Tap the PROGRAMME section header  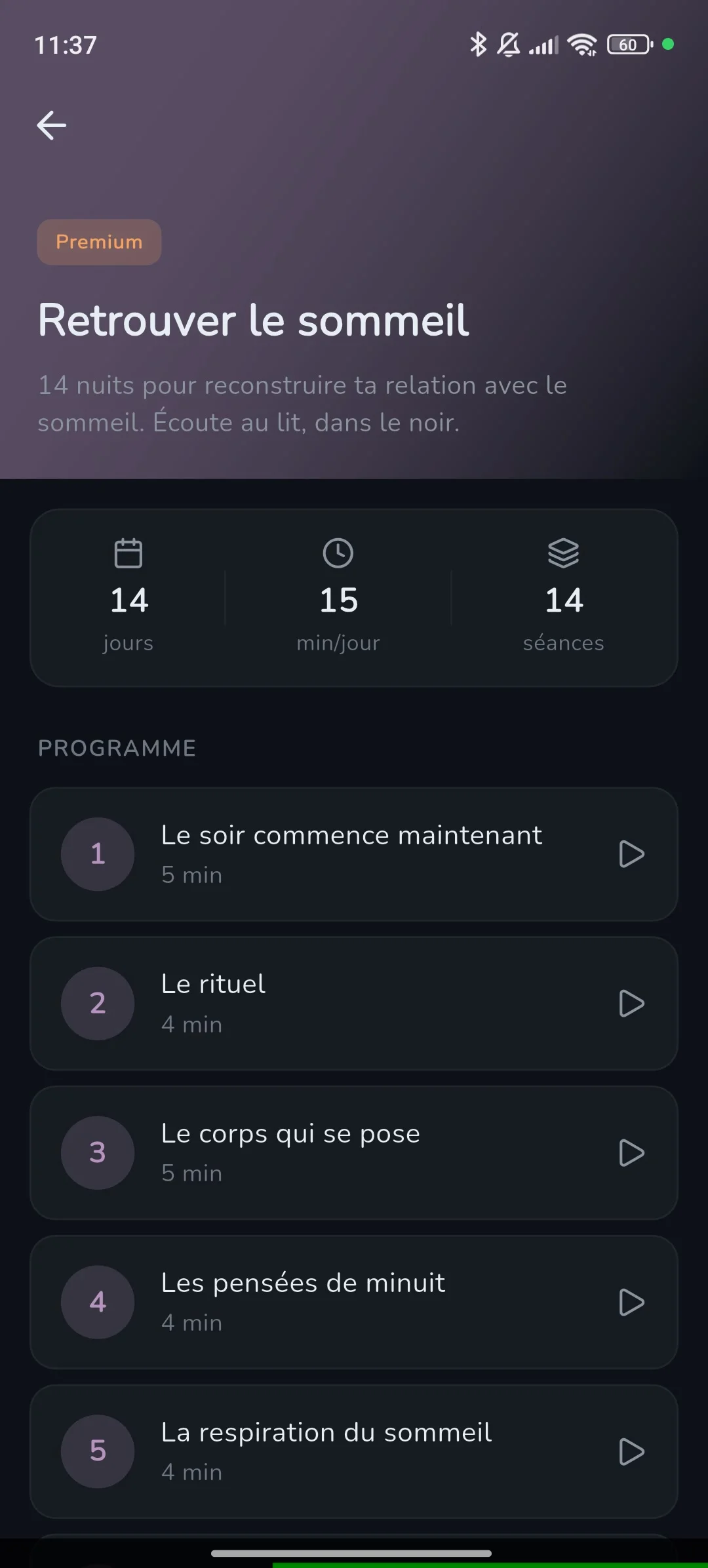coord(117,747)
